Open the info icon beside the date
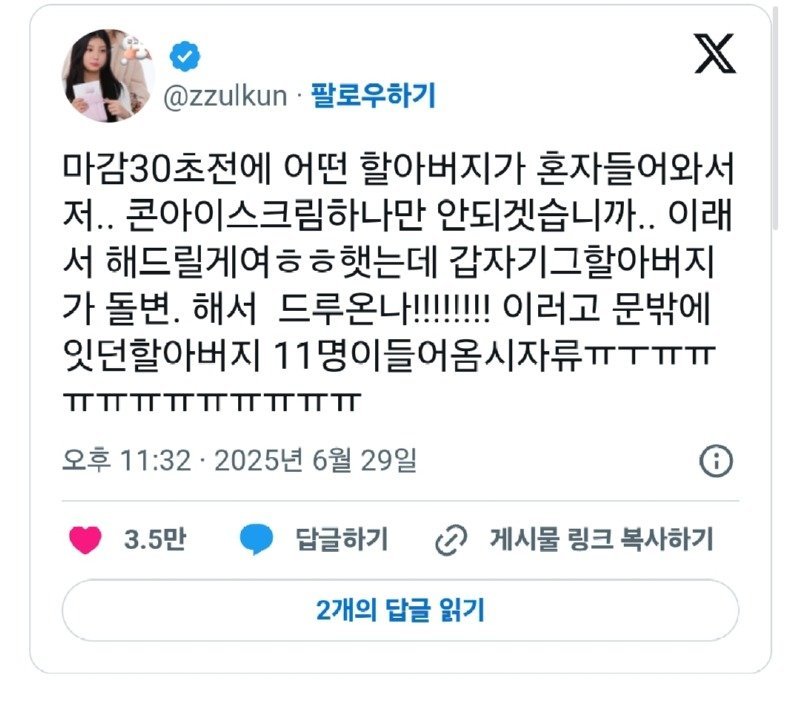 coord(715,460)
